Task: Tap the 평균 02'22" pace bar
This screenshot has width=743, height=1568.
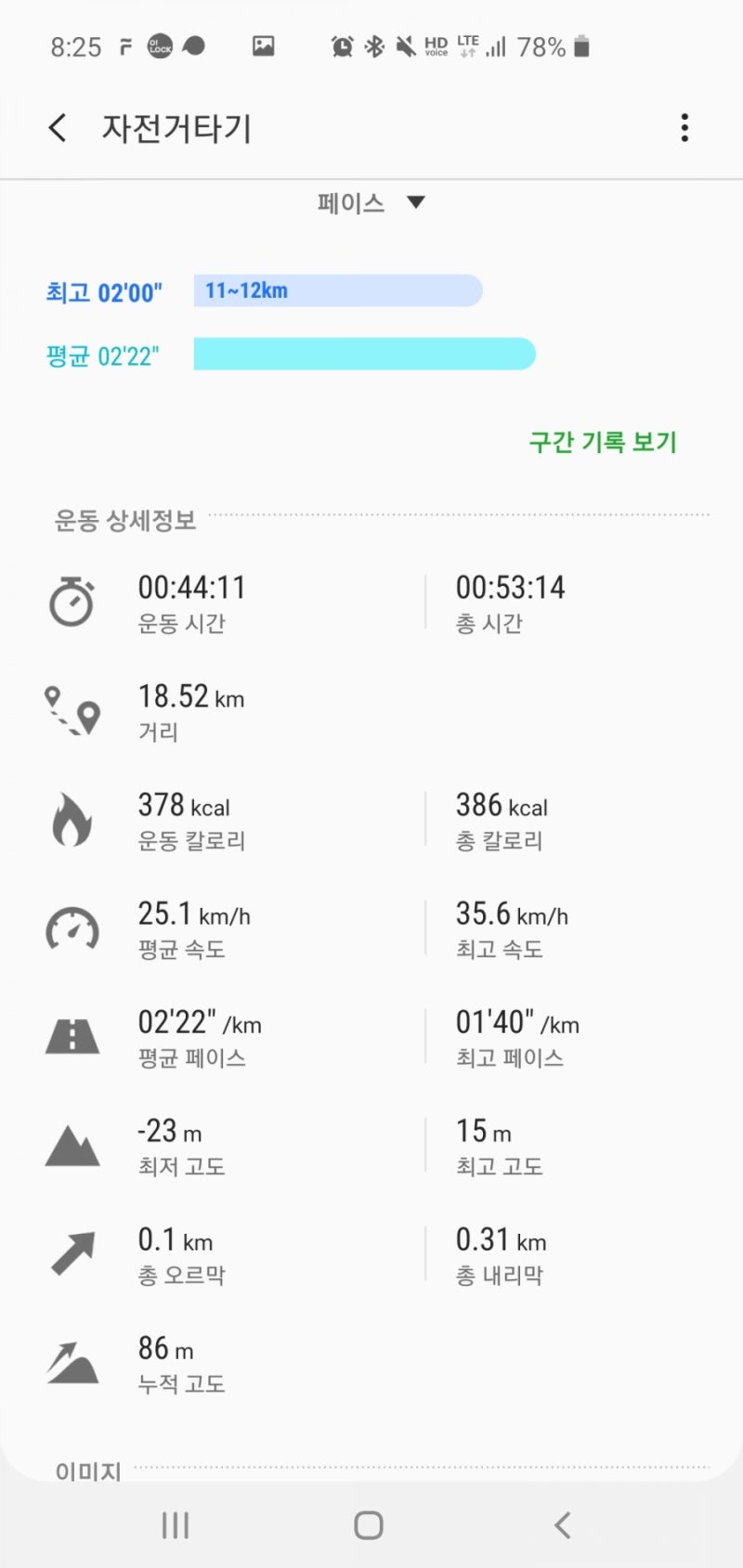Action: [362, 355]
